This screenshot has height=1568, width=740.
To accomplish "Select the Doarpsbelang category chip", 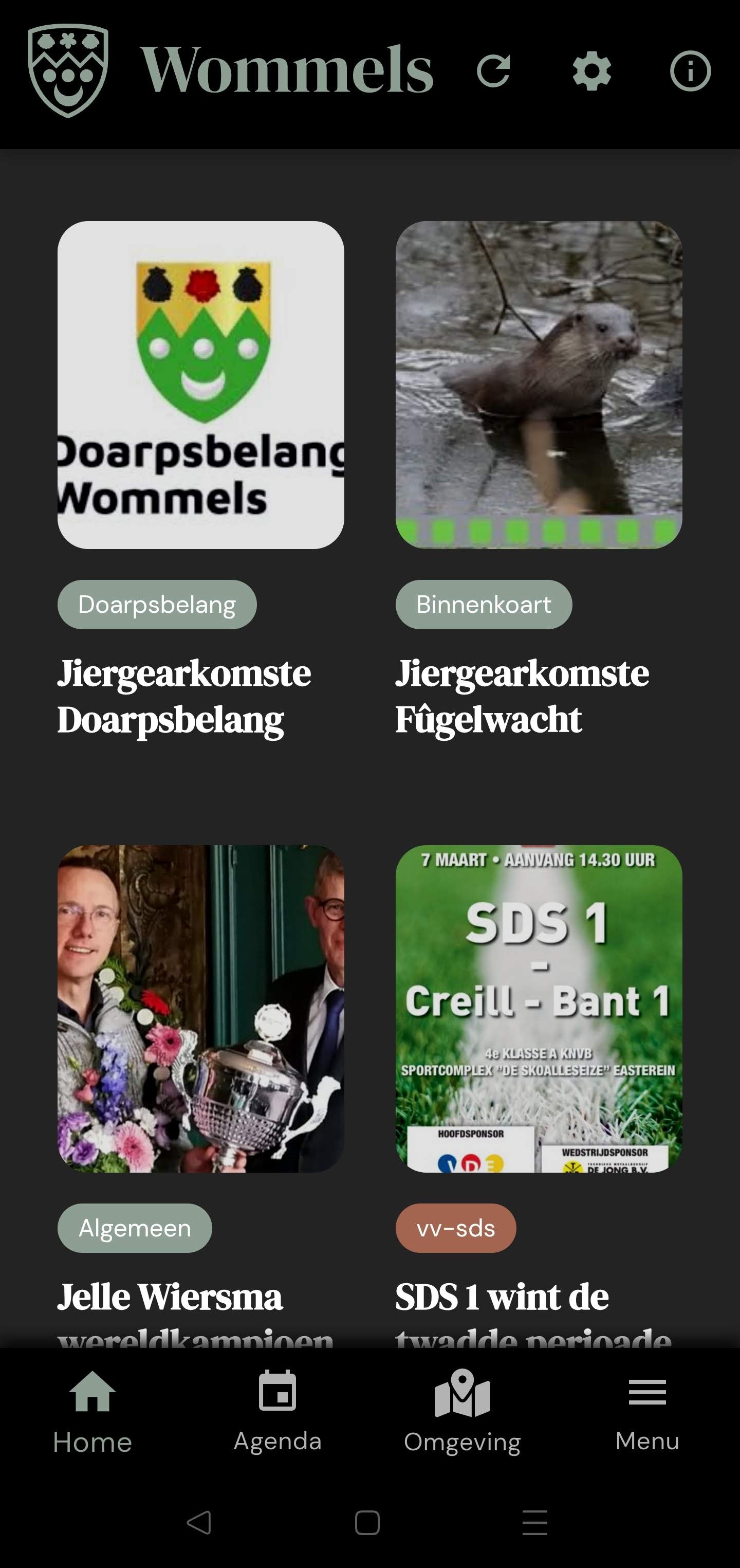I will click(x=157, y=605).
